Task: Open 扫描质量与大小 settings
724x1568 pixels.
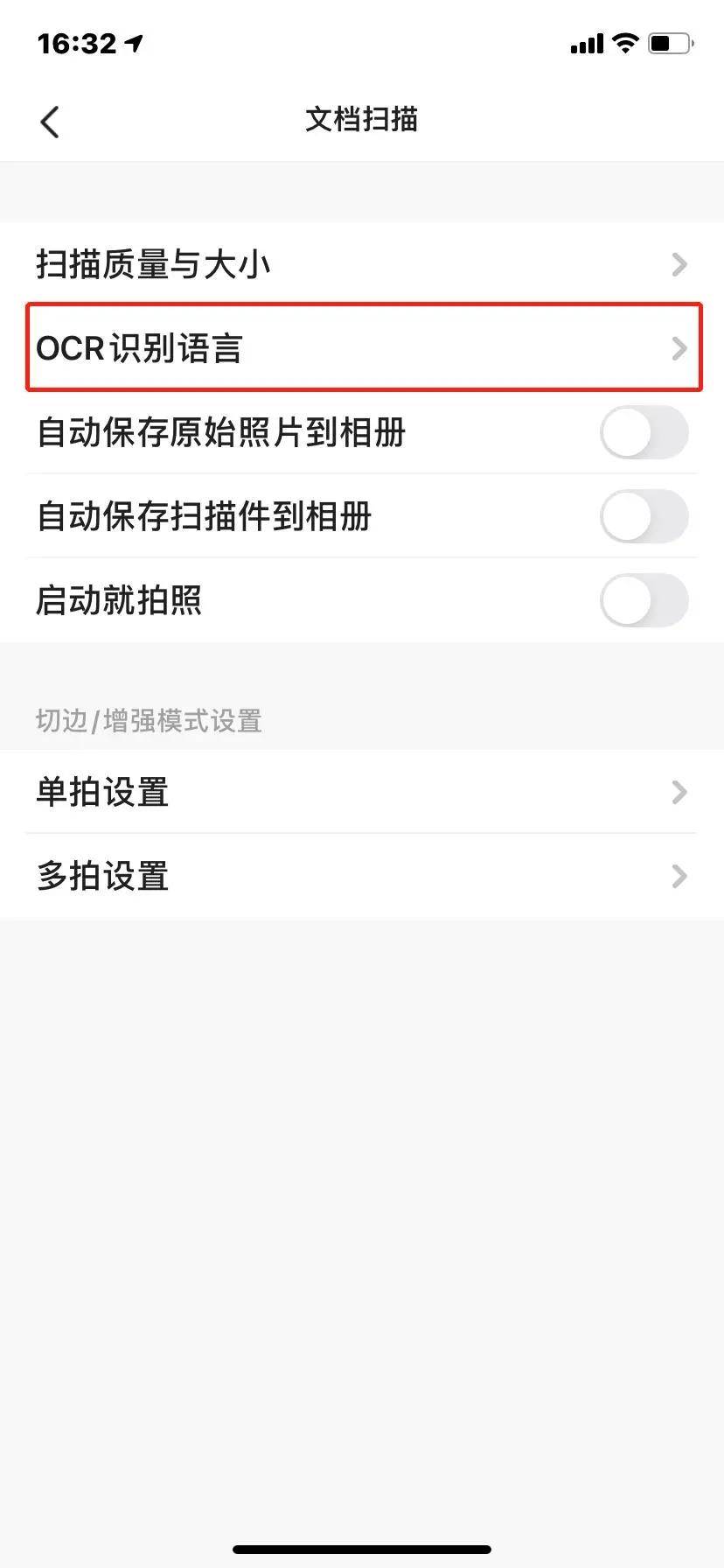Action: point(362,264)
